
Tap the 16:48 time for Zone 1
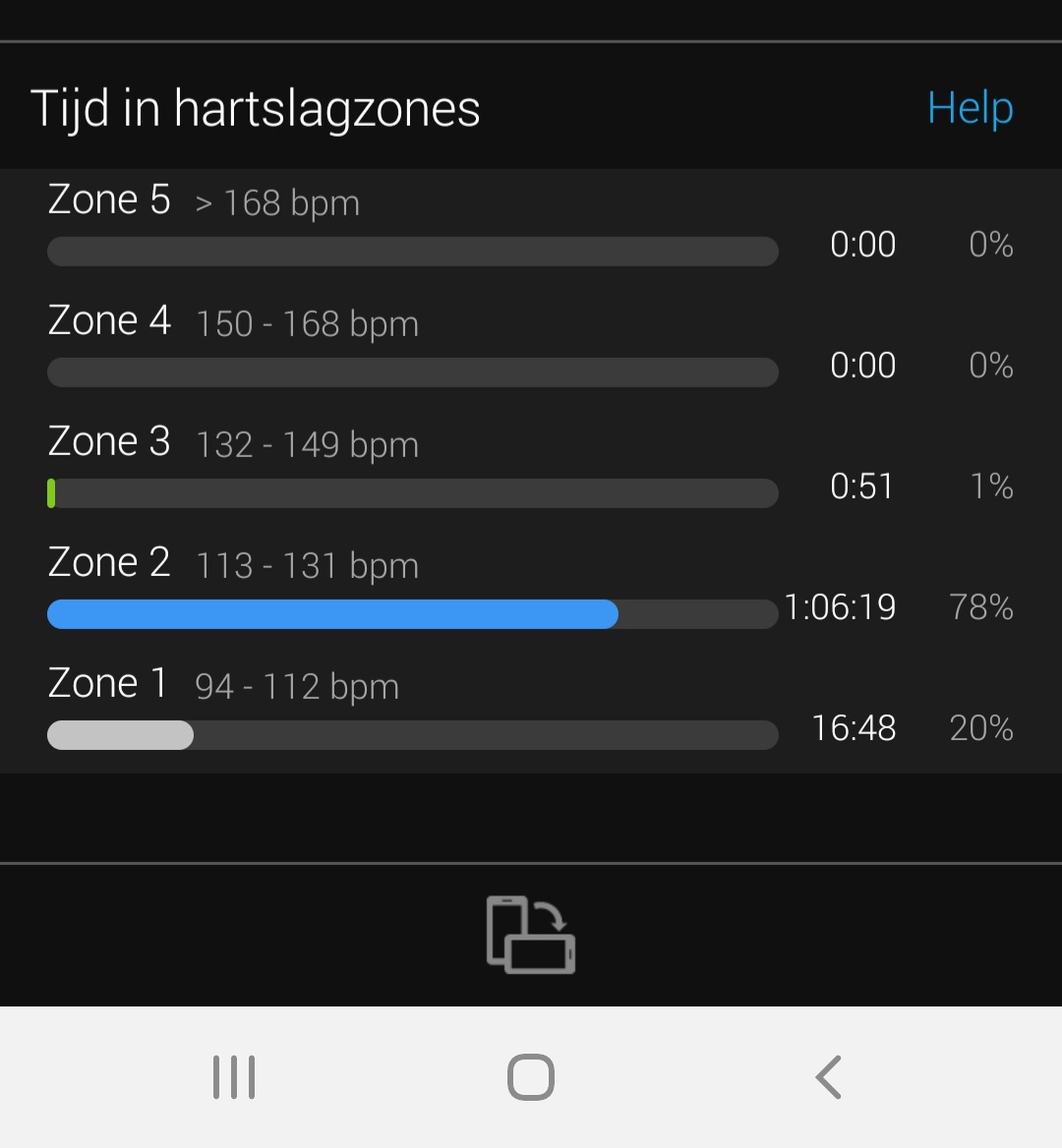tap(854, 728)
